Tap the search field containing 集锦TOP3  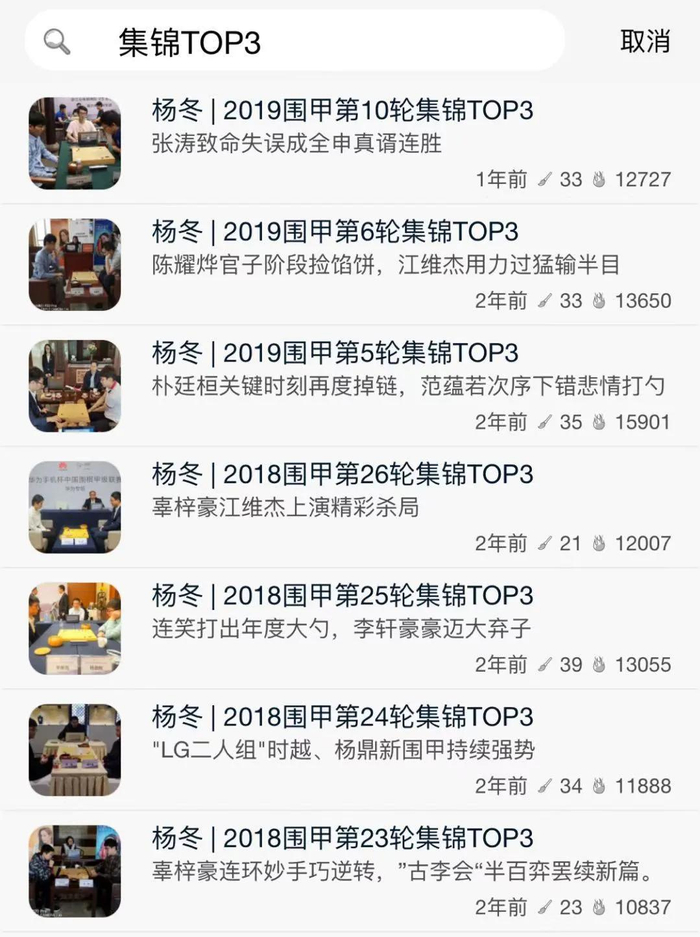300,42
